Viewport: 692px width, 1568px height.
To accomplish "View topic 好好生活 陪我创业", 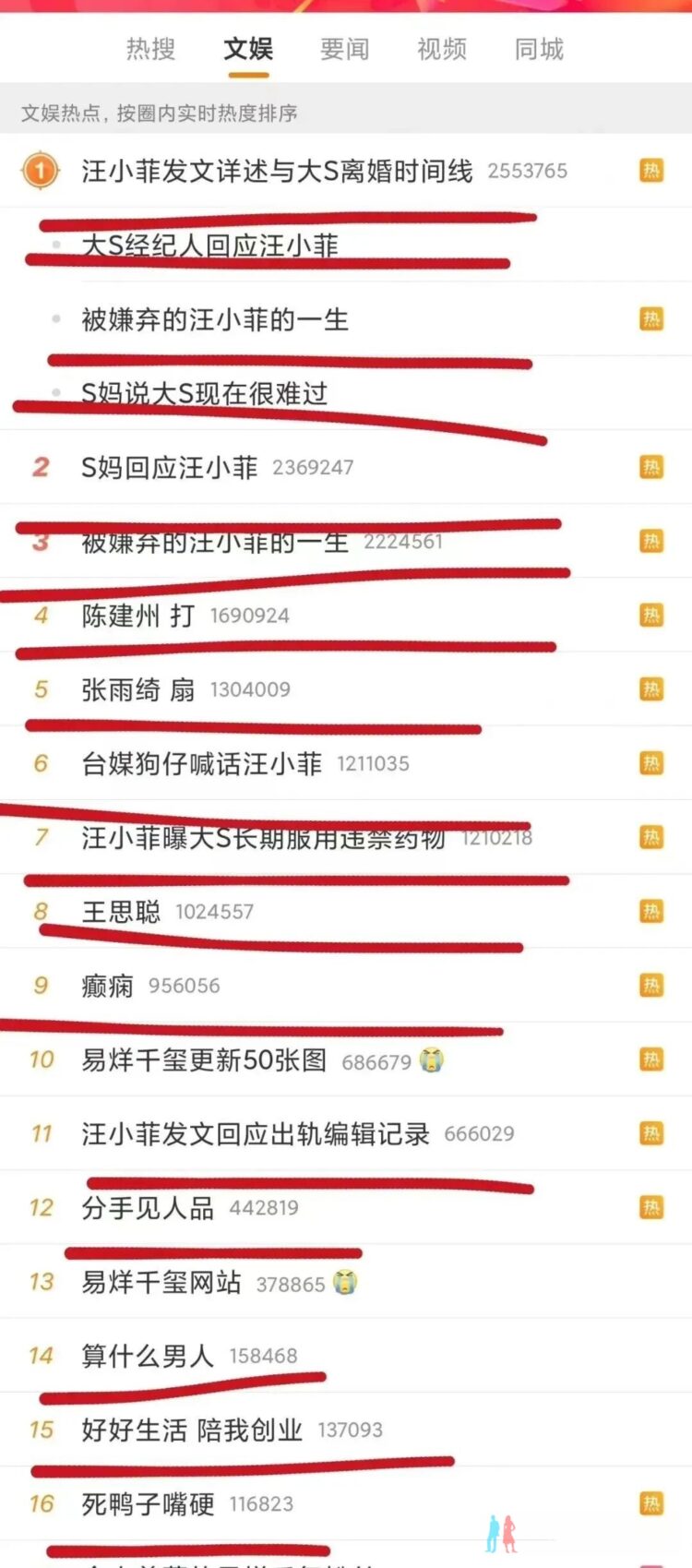I will coord(192,1430).
